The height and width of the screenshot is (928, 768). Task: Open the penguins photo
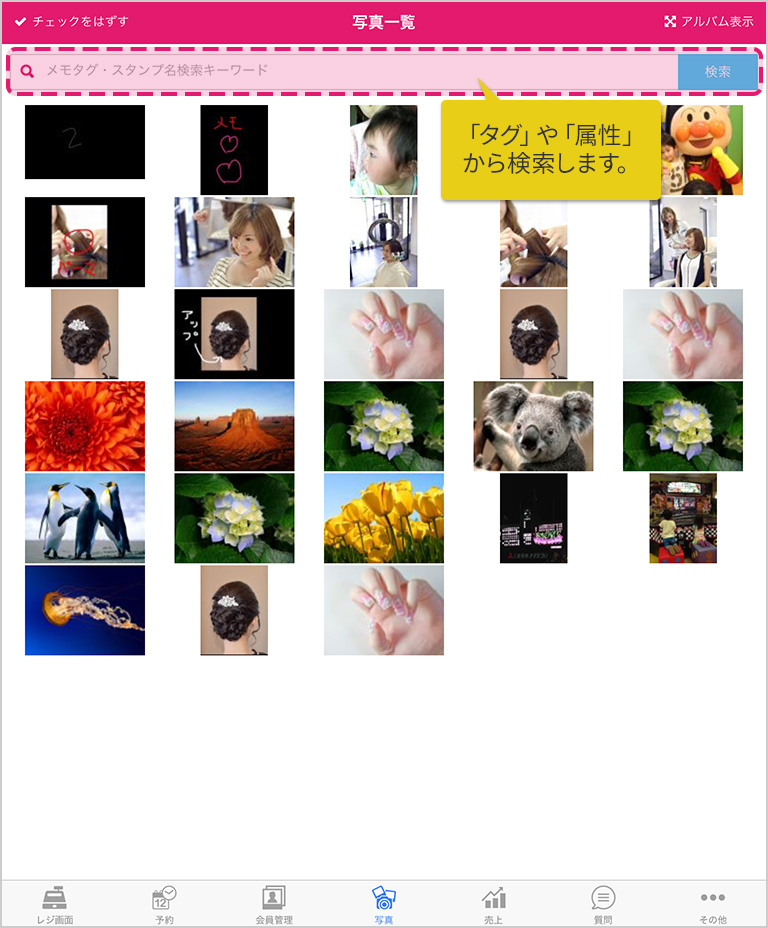[x=85, y=518]
